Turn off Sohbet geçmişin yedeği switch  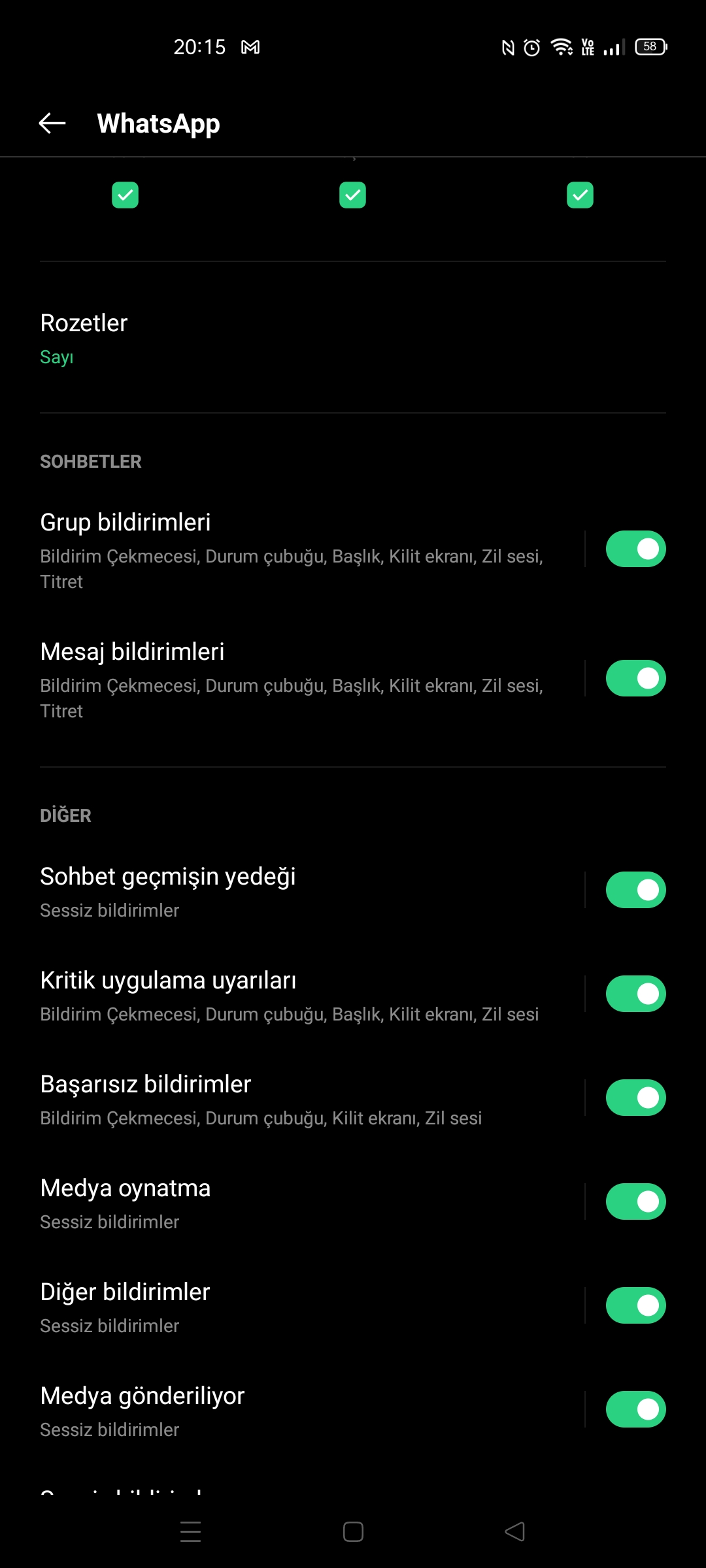click(635, 890)
